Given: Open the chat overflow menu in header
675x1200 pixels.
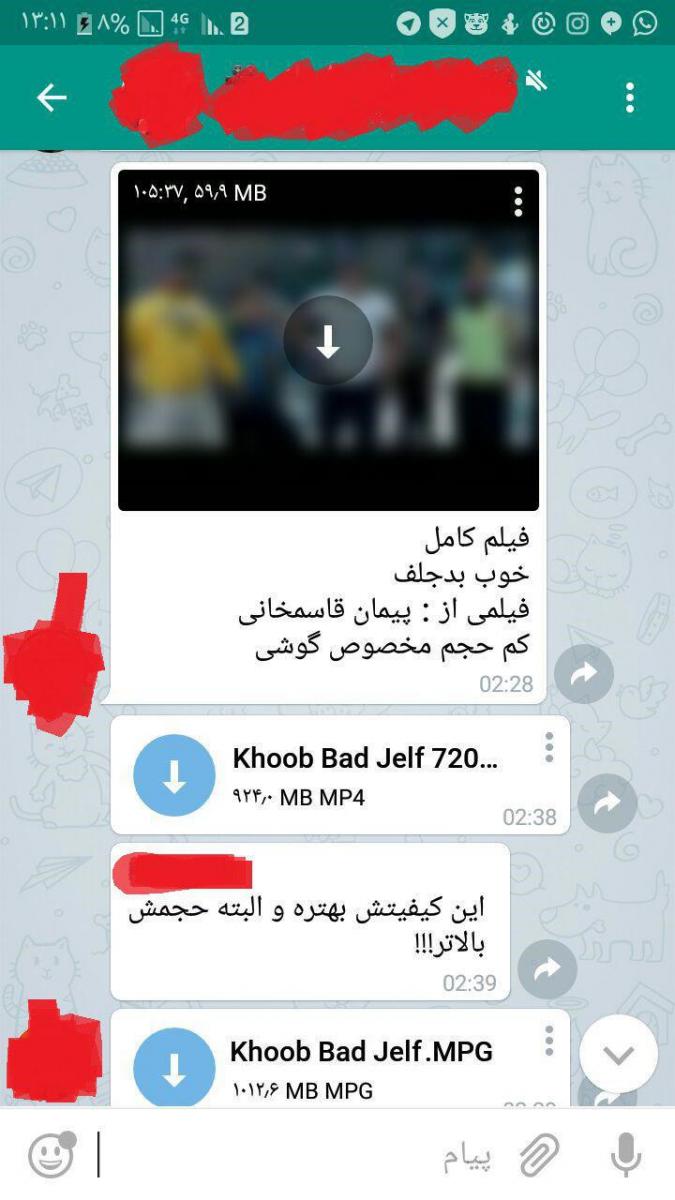Looking at the screenshot, I should (x=629, y=97).
